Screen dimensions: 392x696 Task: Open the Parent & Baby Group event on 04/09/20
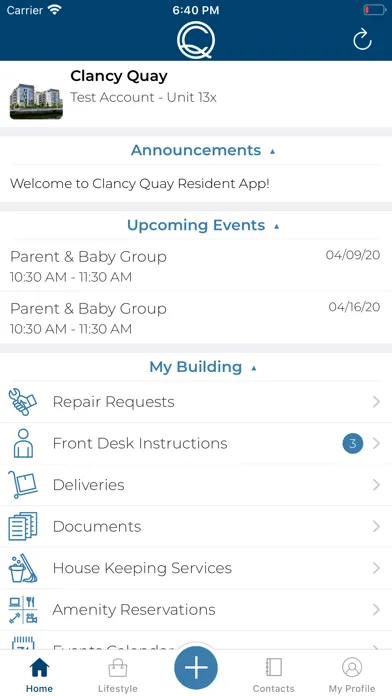point(196,266)
